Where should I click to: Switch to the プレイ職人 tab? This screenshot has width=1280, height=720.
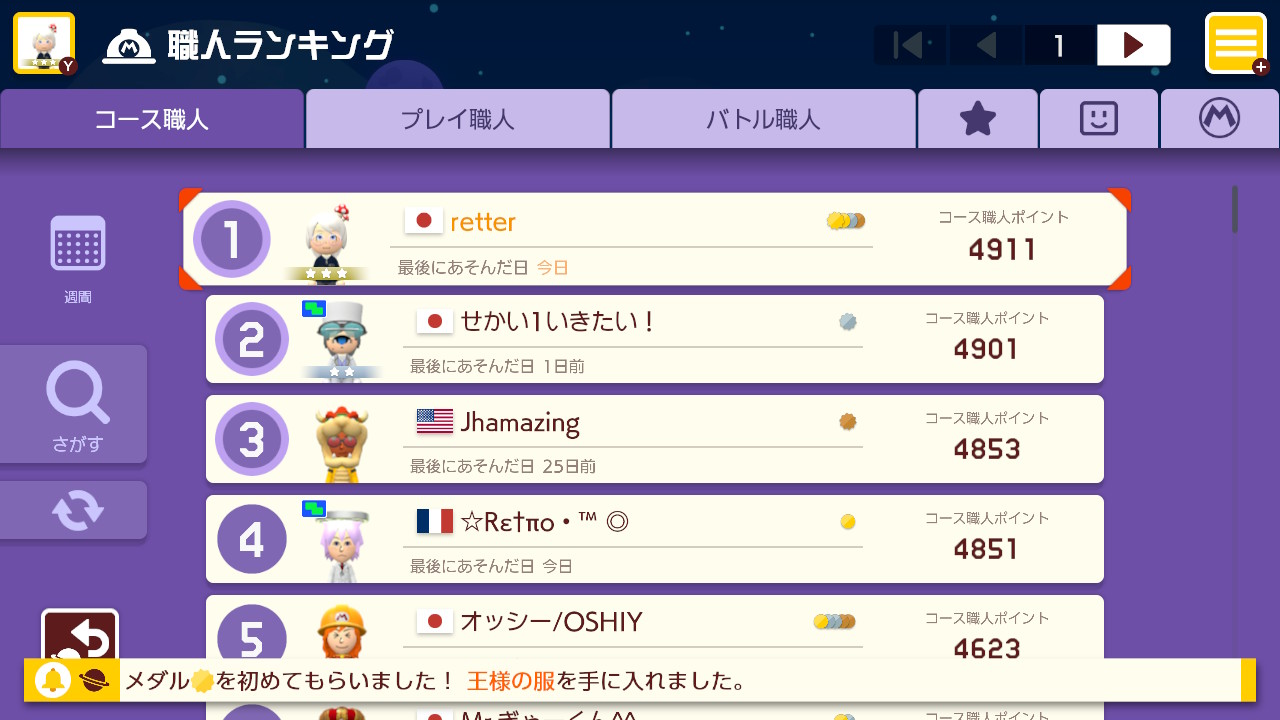(457, 119)
